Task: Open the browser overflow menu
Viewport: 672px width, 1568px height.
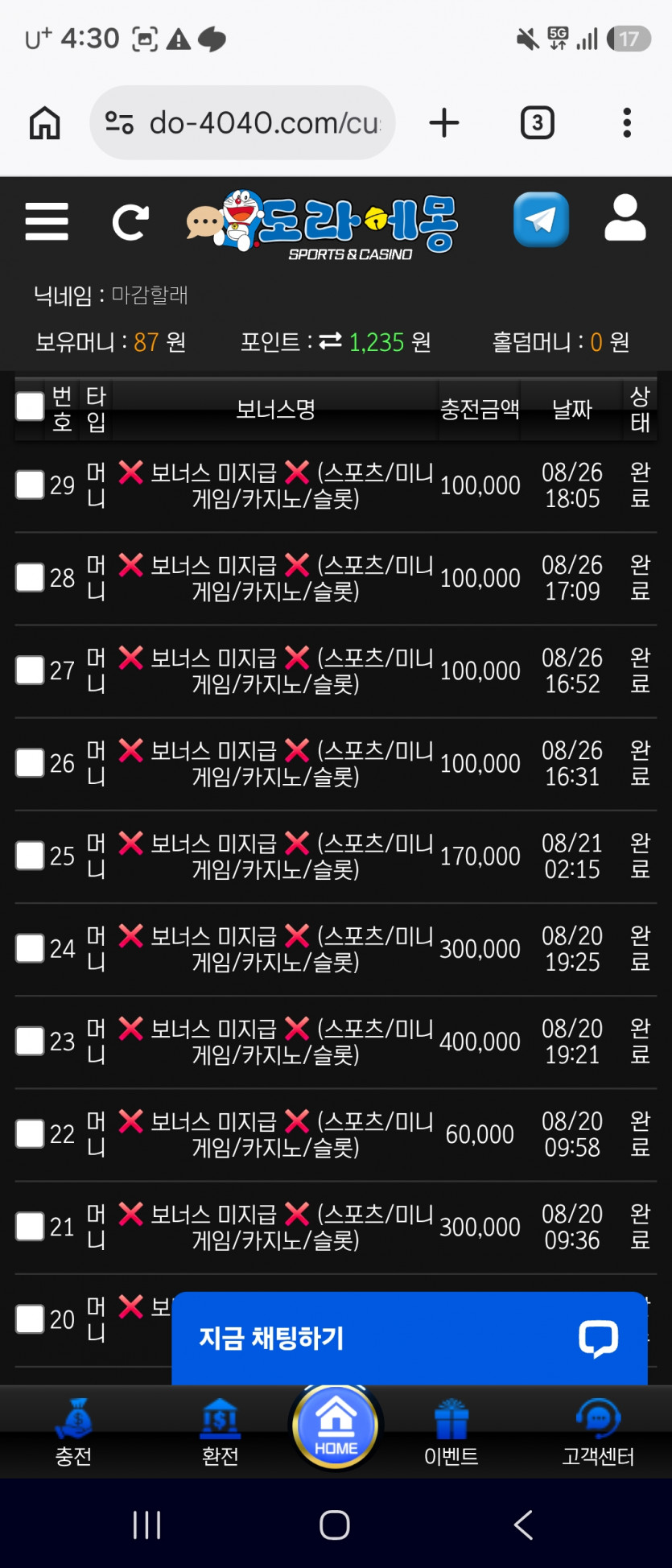Action: point(627,123)
